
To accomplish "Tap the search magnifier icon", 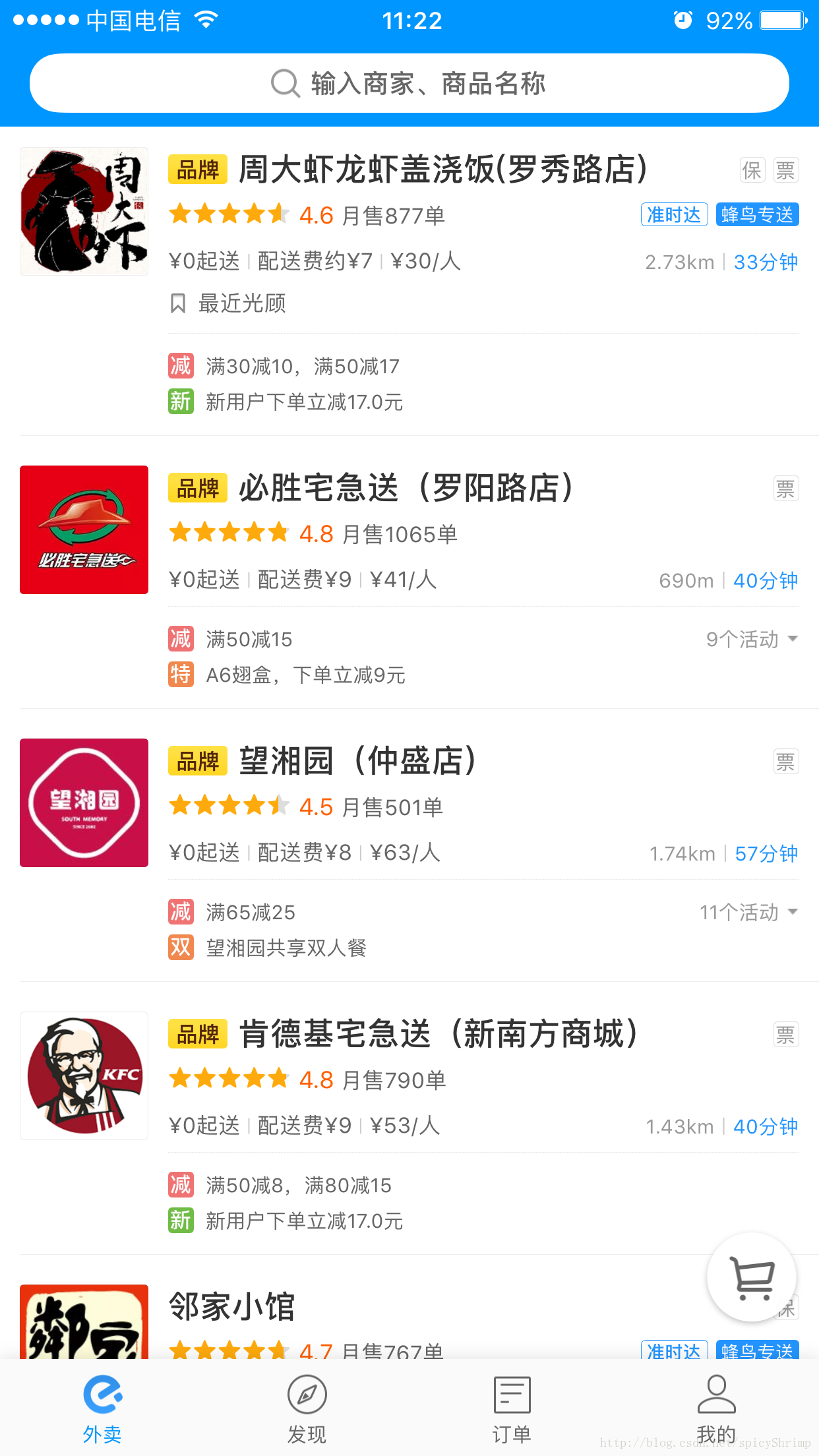I will click(x=284, y=82).
